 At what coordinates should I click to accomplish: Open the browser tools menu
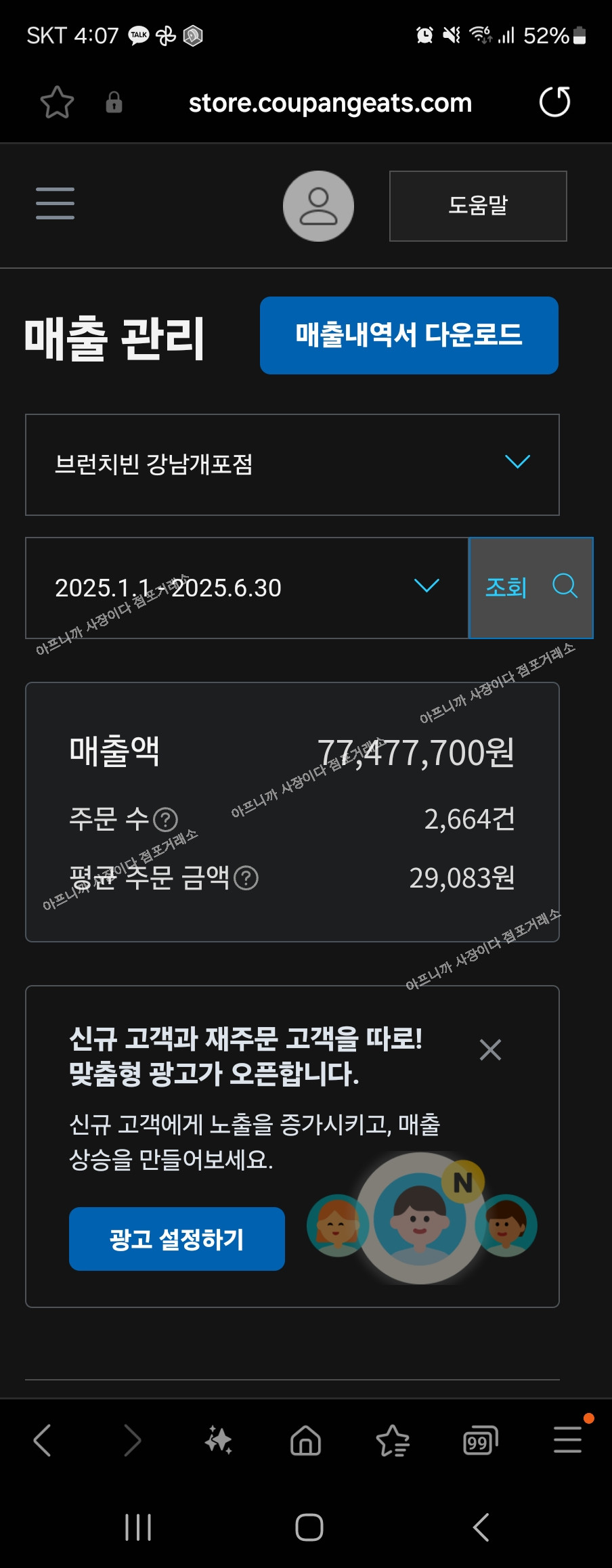click(567, 1440)
